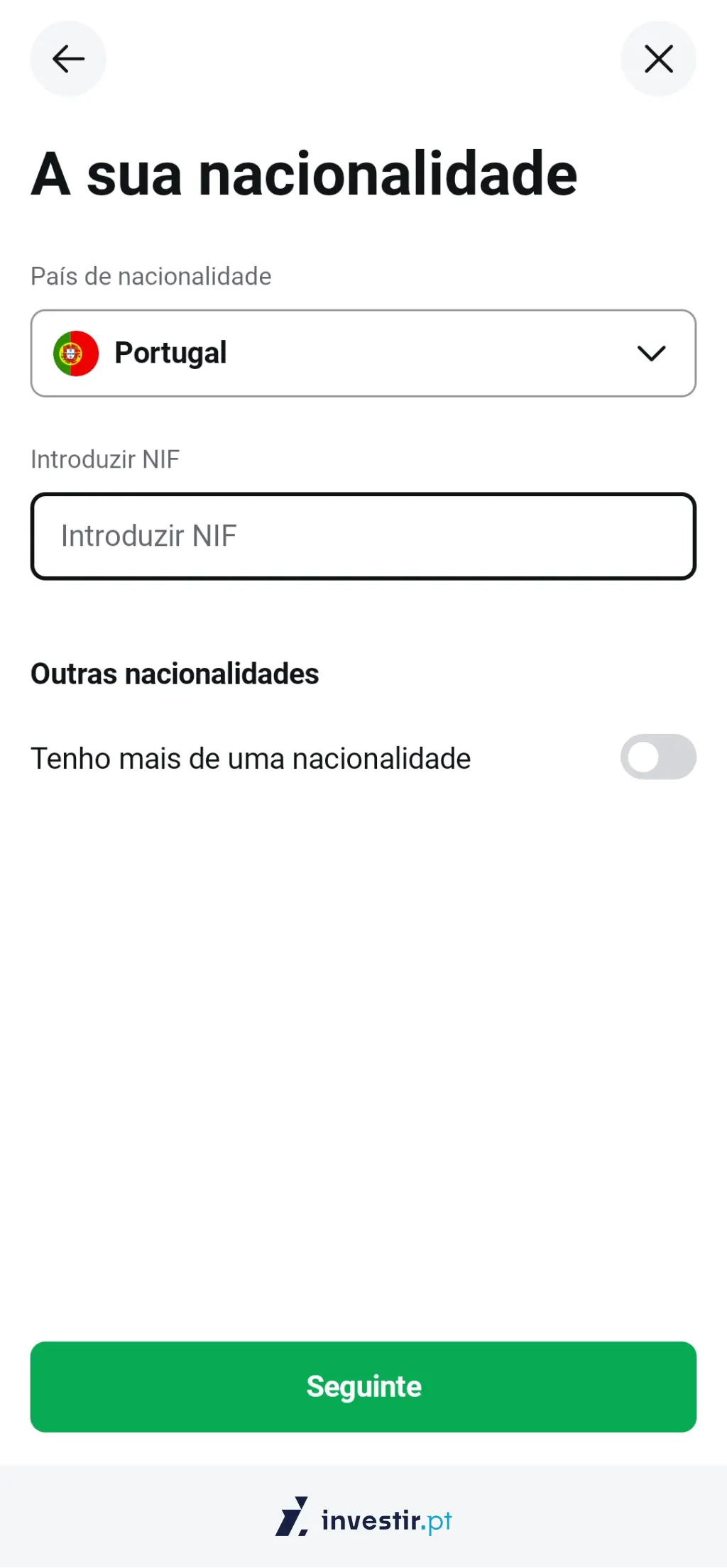Viewport: 727px width, 1568px height.
Task: Click the dropdown arrow next to Portugal
Action: 652,353
